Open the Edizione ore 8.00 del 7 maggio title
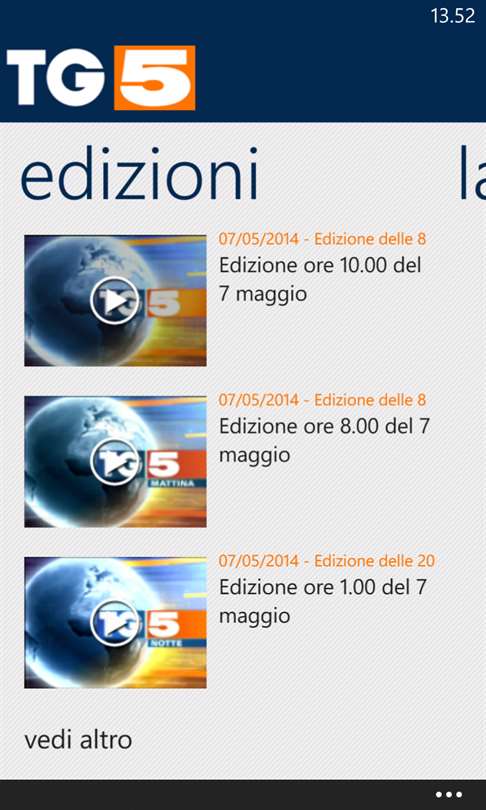Viewport: 486px width, 810px height. click(x=324, y=440)
